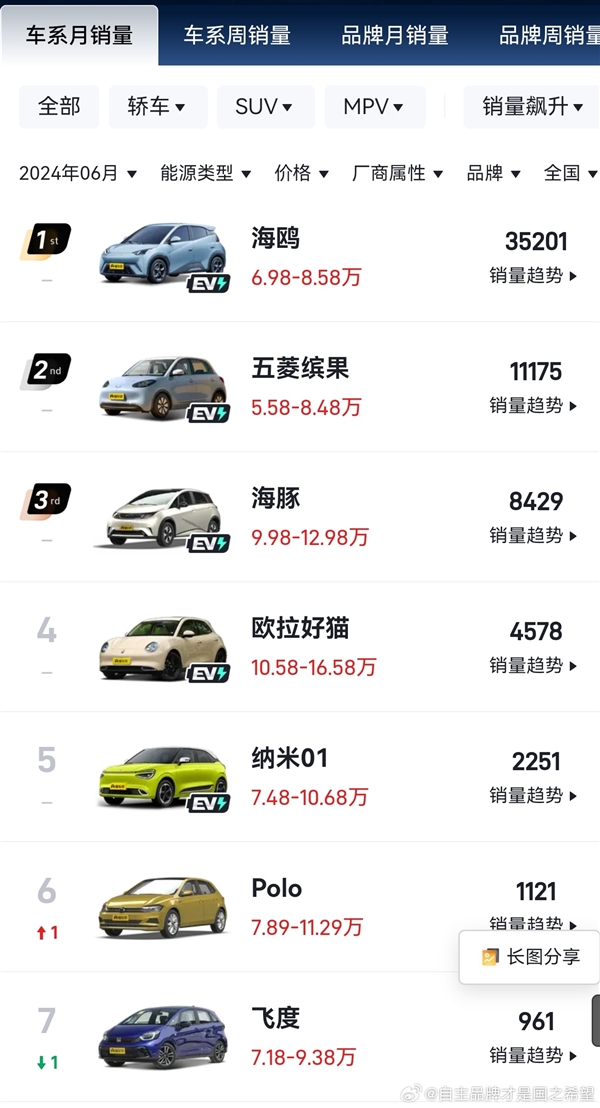Open the 欧拉好猫 car listing
This screenshot has height=1108, width=600.
300,629
